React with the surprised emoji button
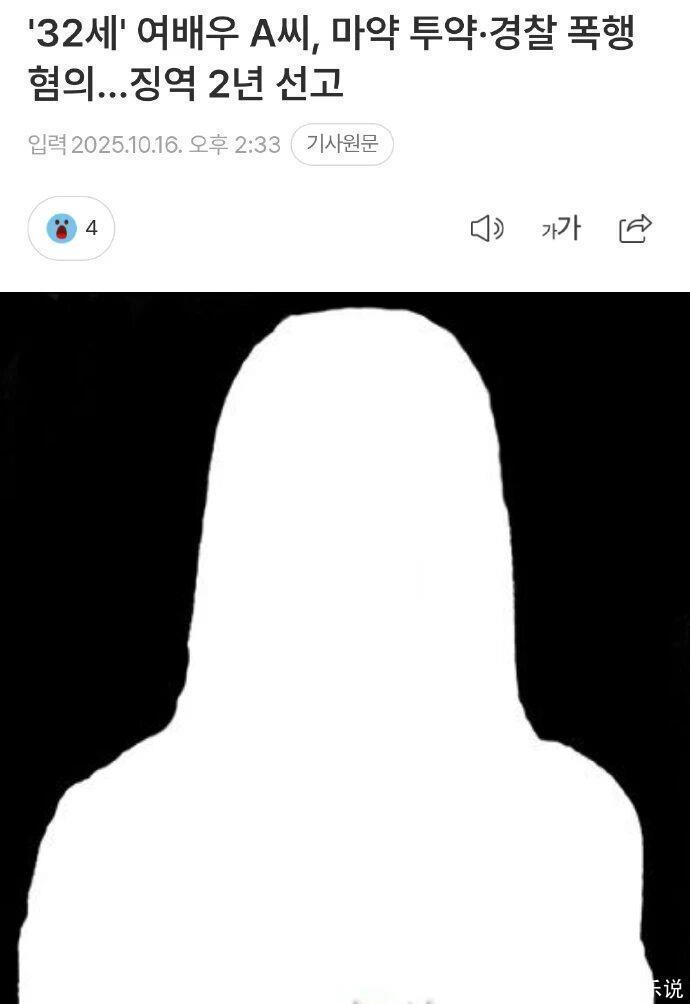The height and width of the screenshot is (1004, 690). (x=71, y=229)
